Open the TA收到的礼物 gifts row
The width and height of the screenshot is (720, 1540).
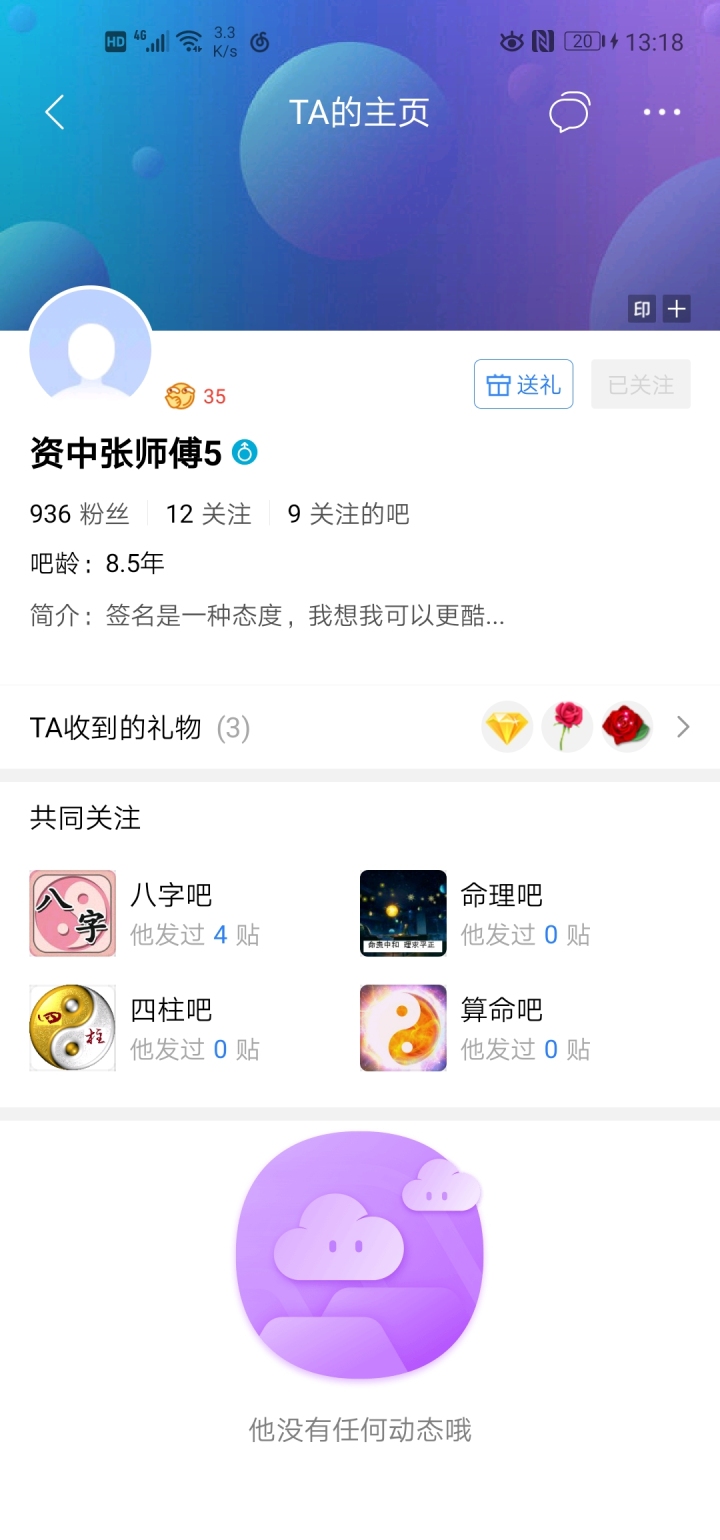tap(360, 727)
